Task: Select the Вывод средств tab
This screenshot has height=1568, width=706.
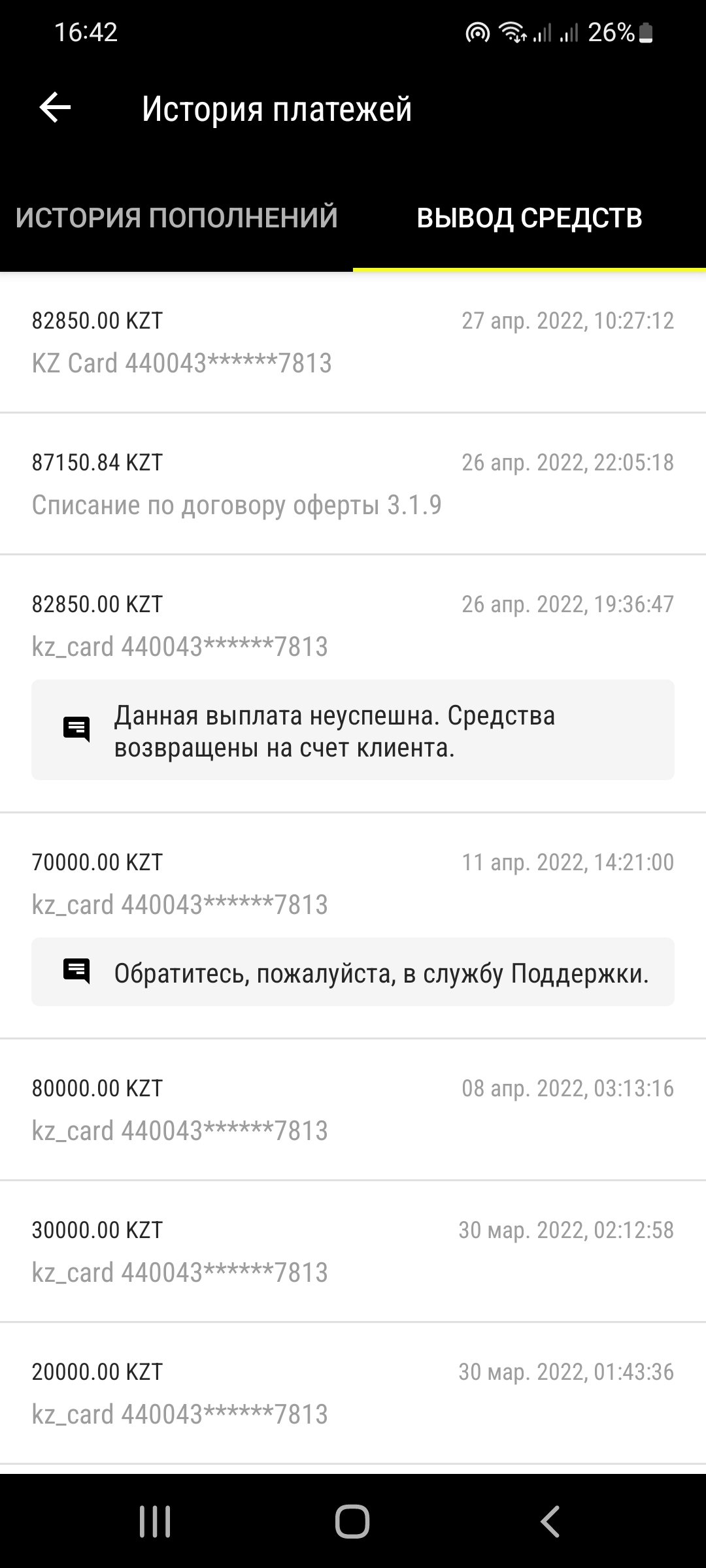Action: [529, 218]
